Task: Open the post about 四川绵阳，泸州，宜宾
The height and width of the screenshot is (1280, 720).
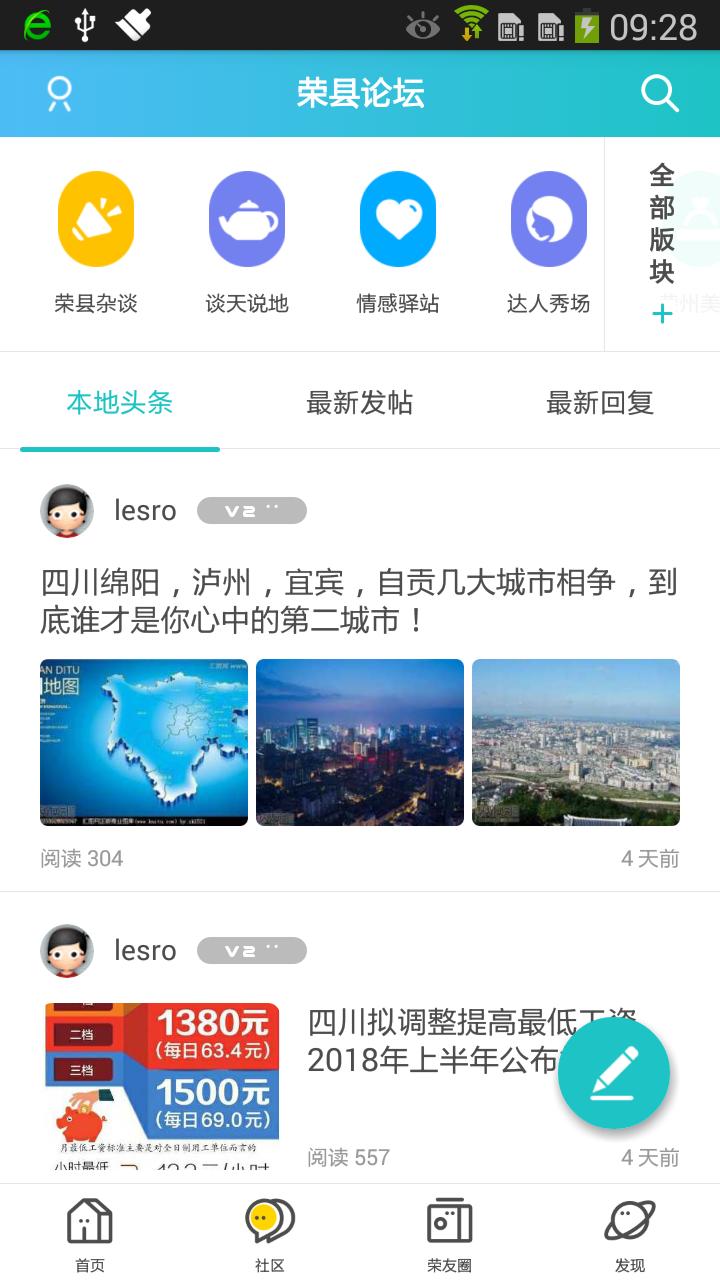Action: click(x=360, y=600)
